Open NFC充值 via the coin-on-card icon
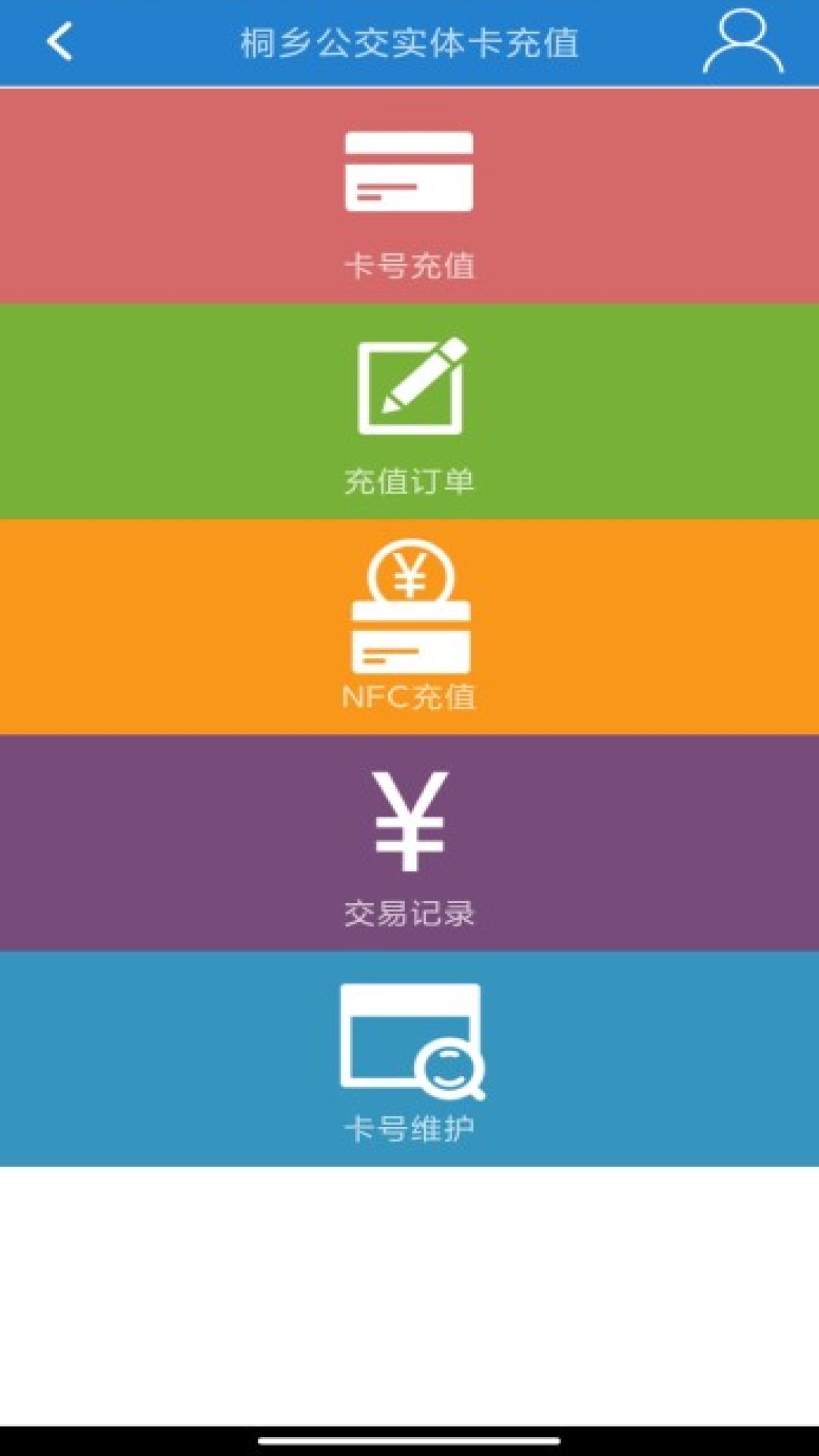 pyautogui.click(x=409, y=607)
